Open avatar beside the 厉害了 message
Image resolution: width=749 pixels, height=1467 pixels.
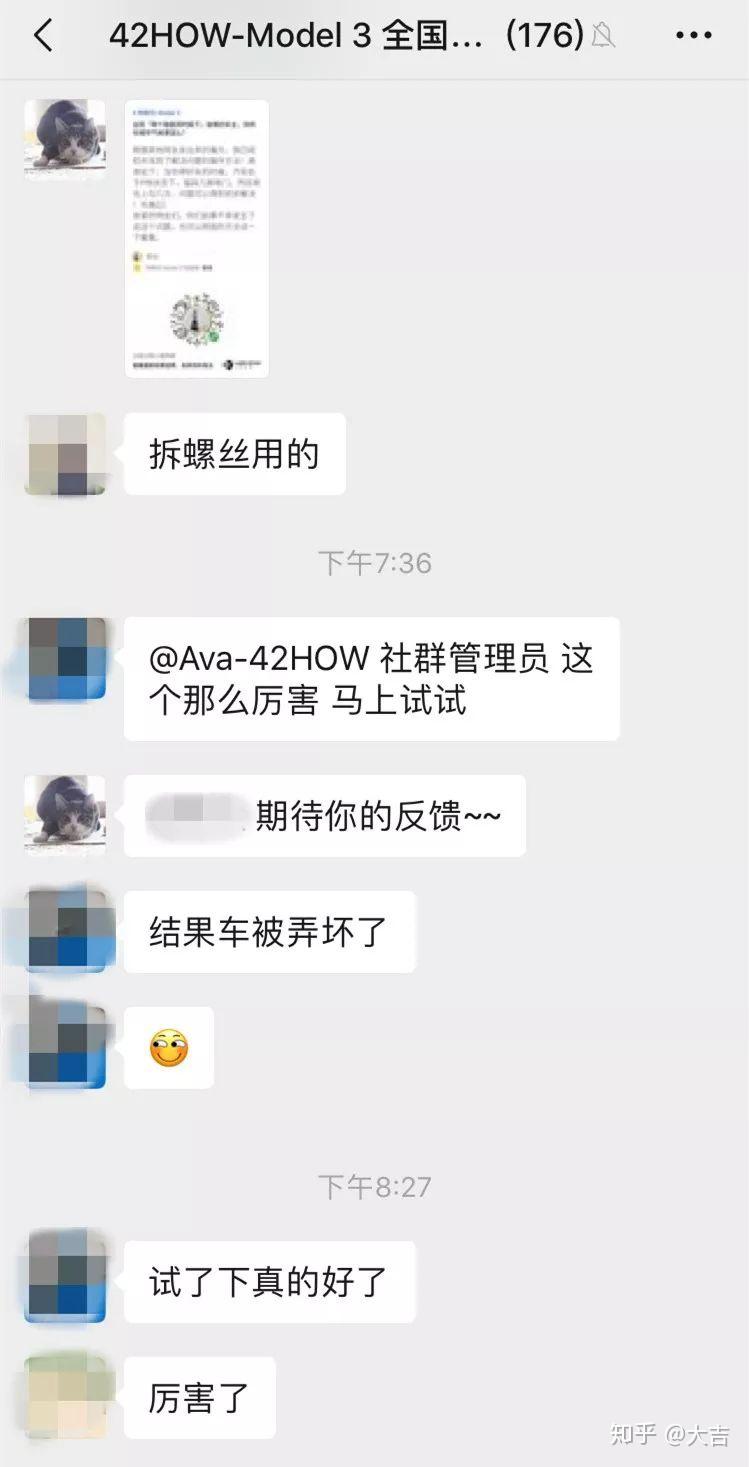pos(65,1397)
